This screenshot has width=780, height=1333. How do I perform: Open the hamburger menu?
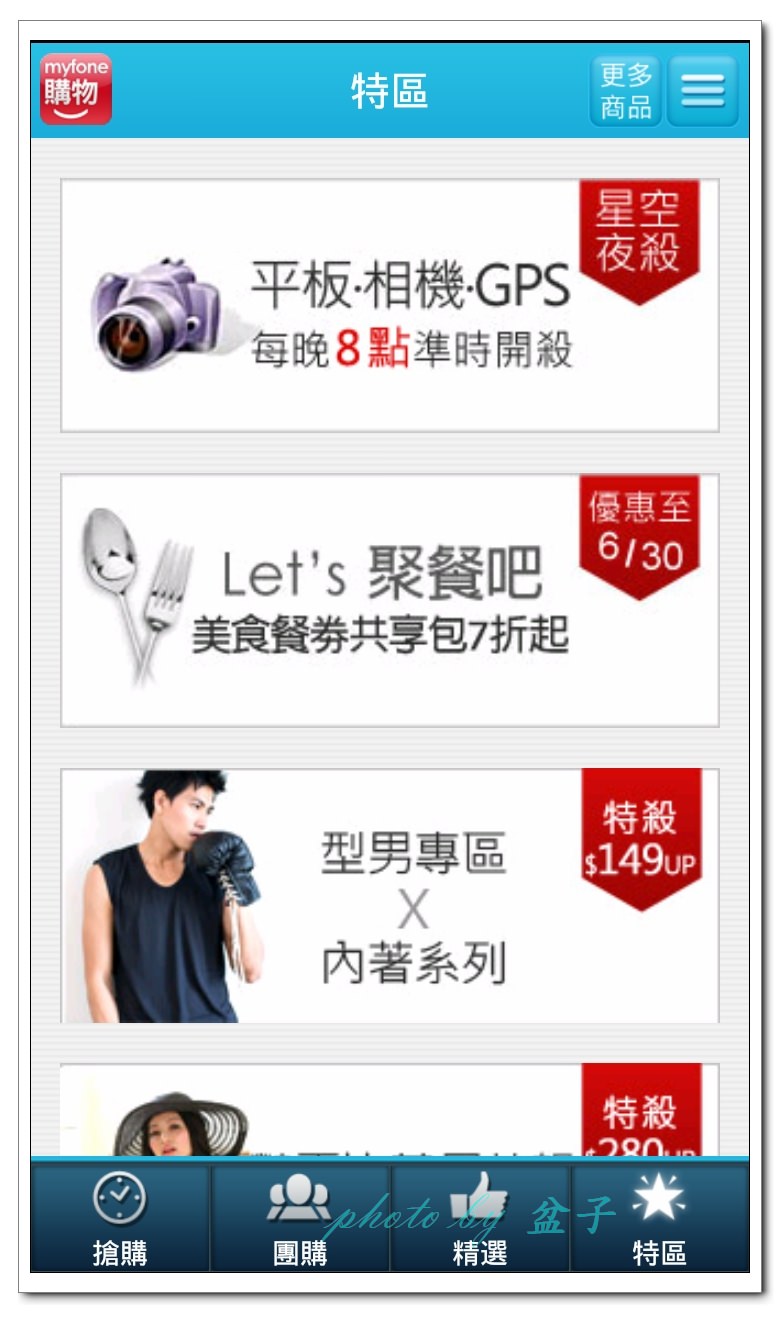[x=703, y=91]
